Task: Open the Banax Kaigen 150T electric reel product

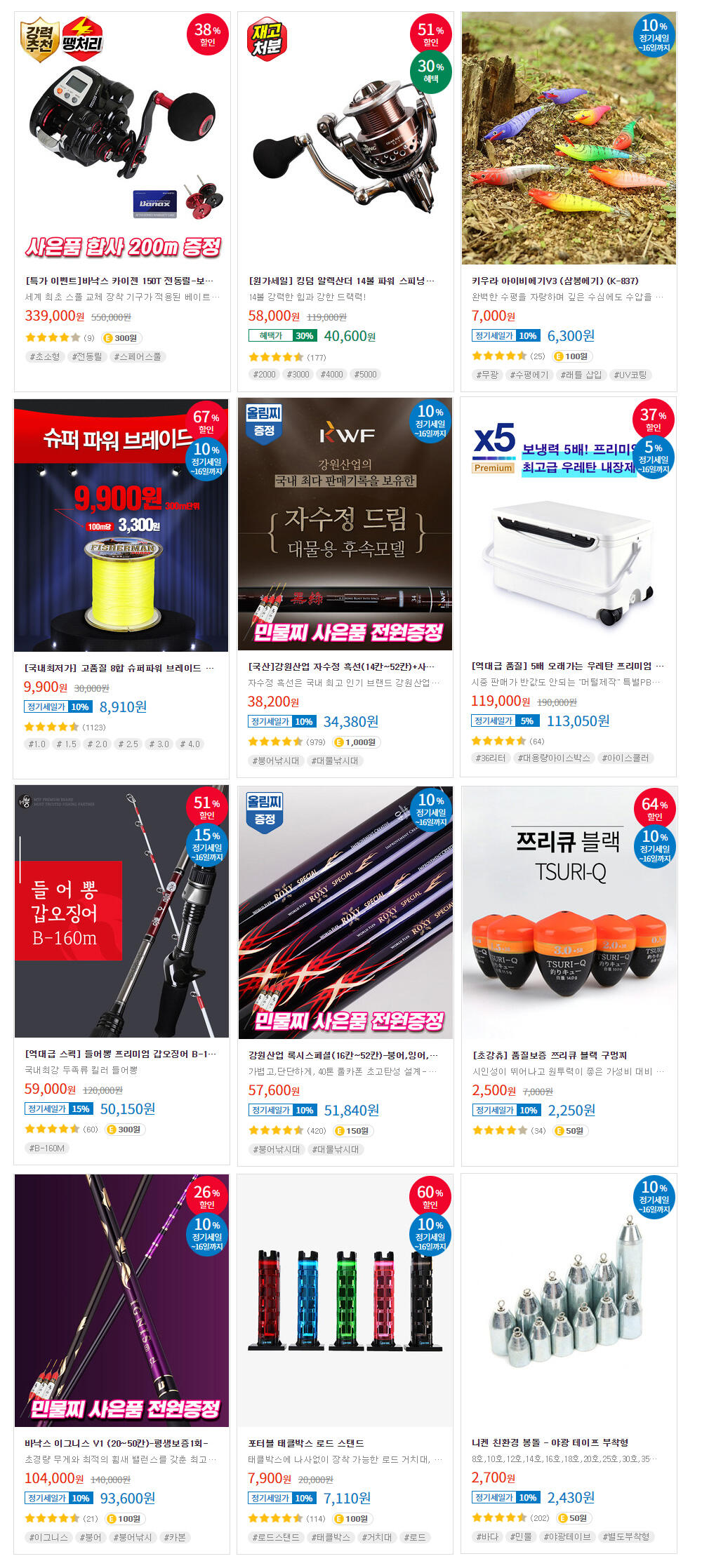Action: [x=122, y=201]
